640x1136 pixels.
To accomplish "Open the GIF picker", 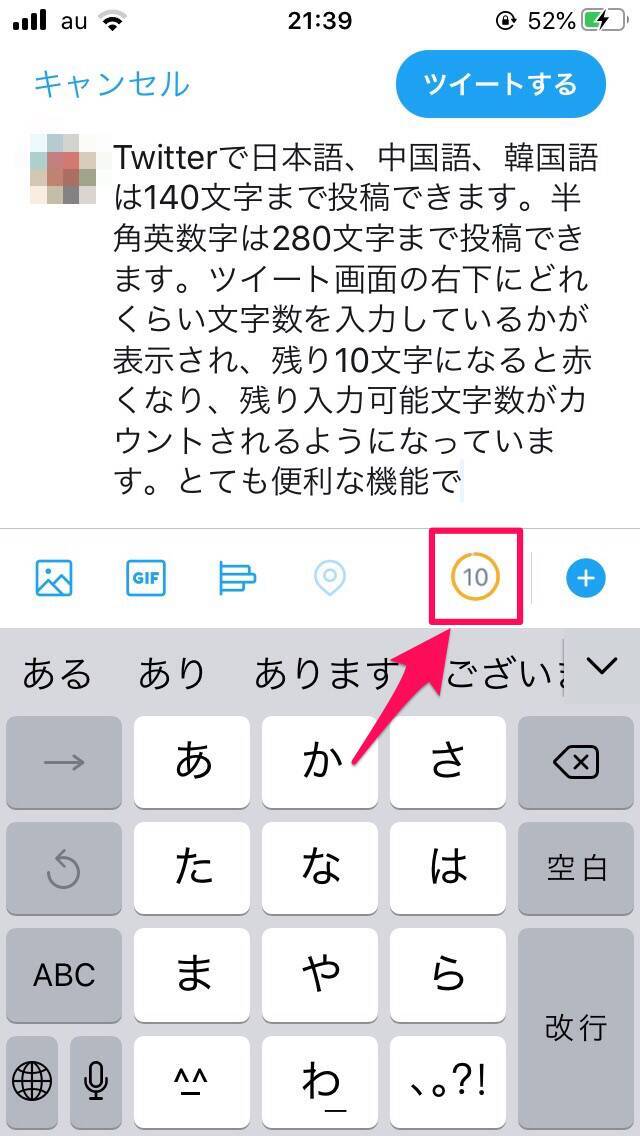I will pyautogui.click(x=146, y=577).
